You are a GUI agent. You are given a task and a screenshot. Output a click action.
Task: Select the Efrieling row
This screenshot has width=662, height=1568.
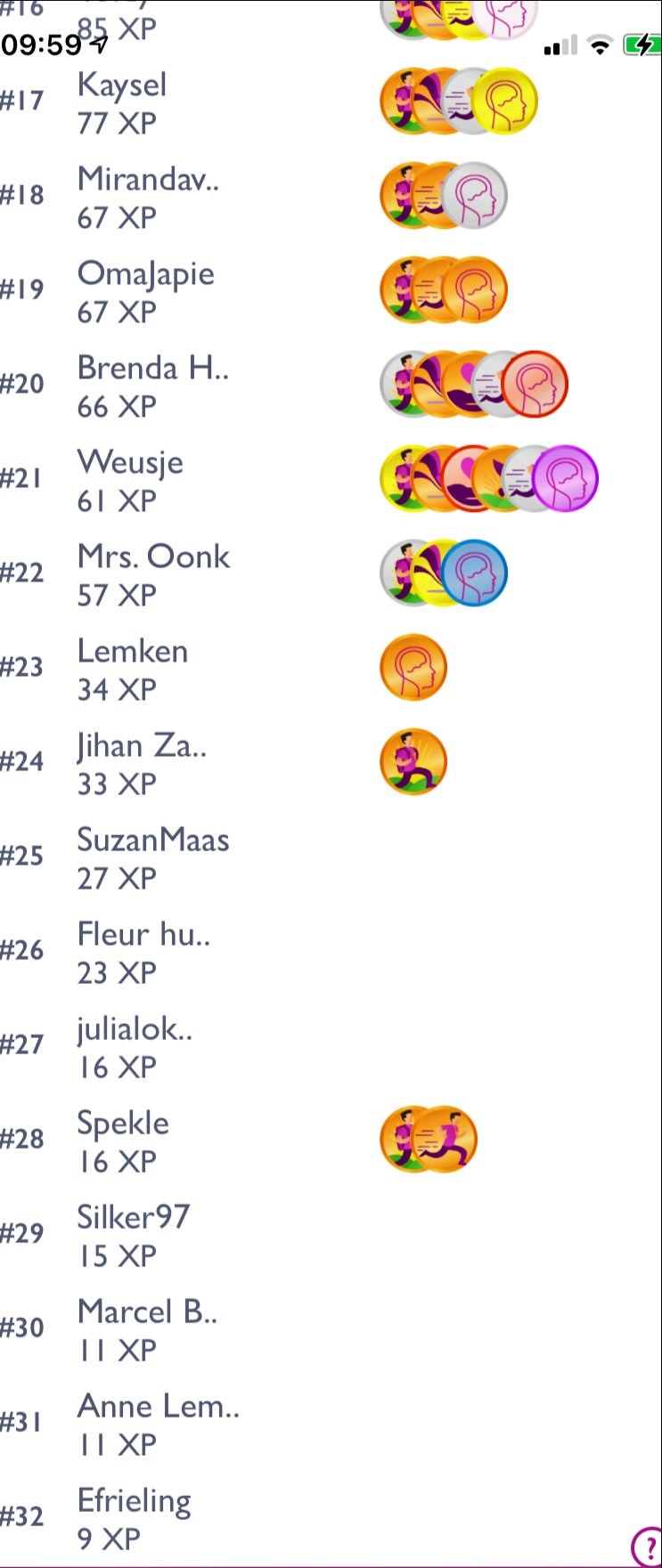(x=134, y=1519)
